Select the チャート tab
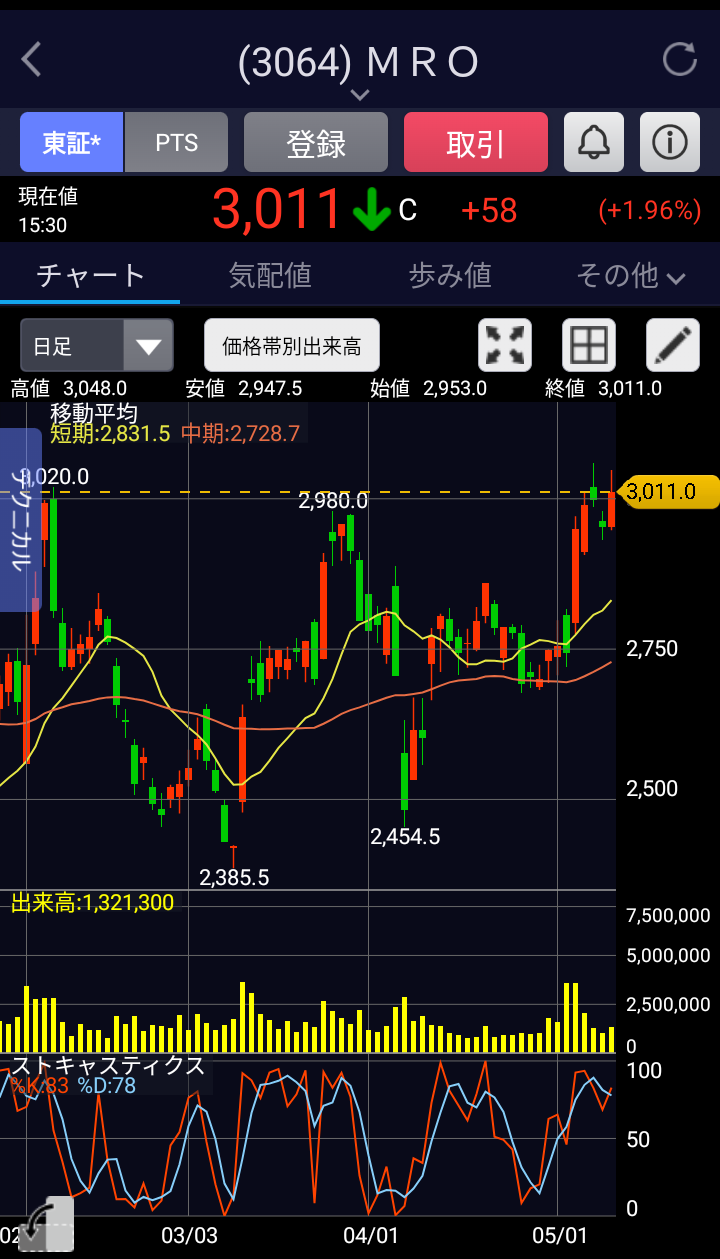The image size is (720, 1259). point(90,275)
